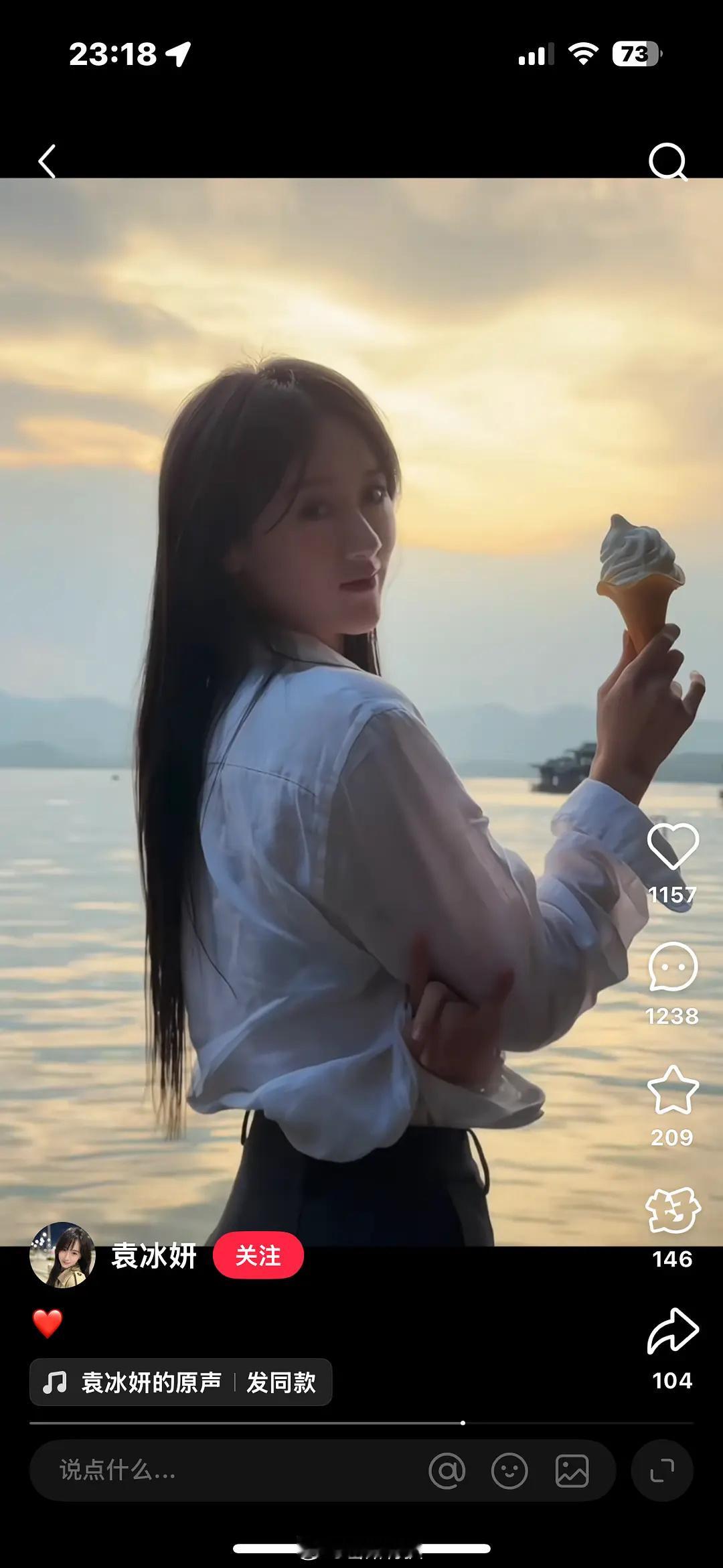Go back using the arrow icon
The height and width of the screenshot is (1568, 723).
[x=47, y=161]
